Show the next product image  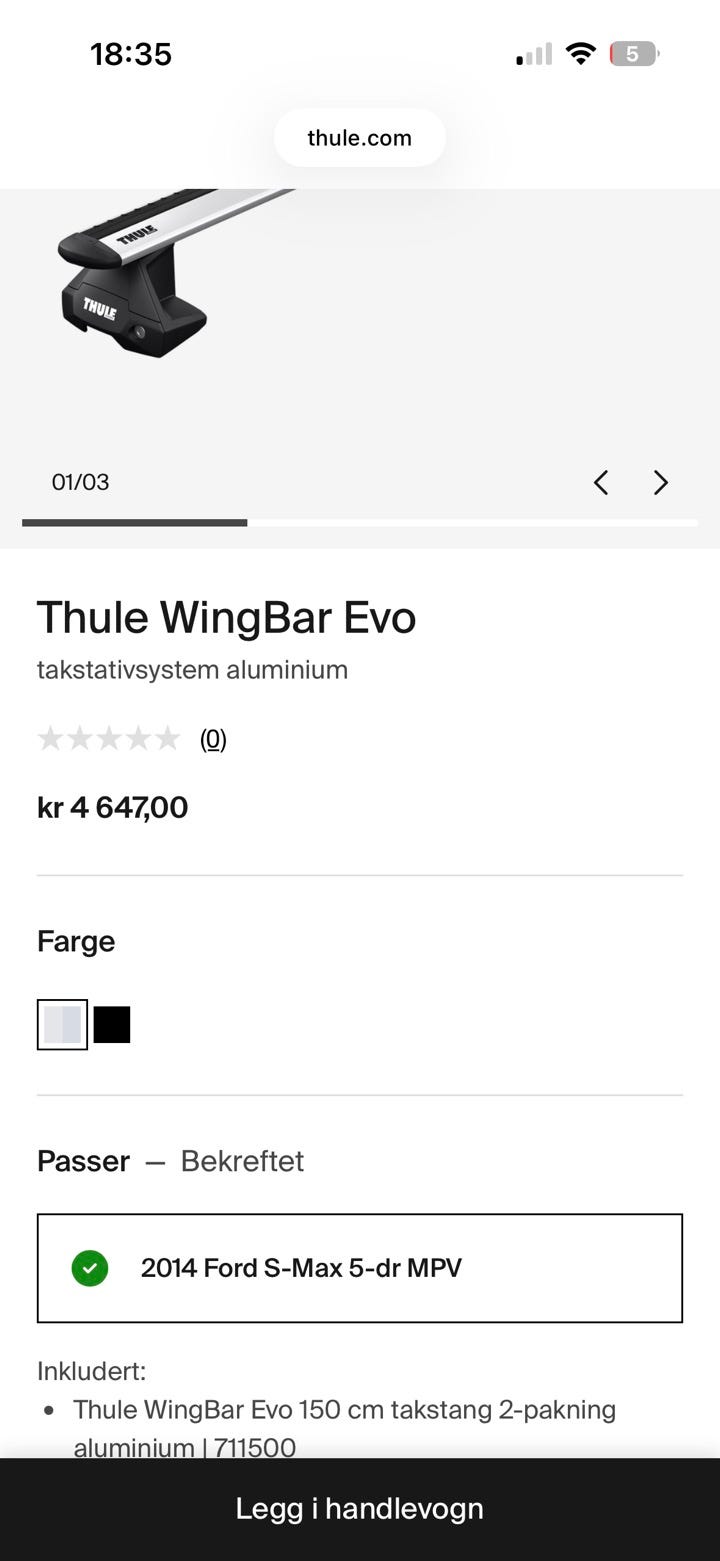[660, 483]
